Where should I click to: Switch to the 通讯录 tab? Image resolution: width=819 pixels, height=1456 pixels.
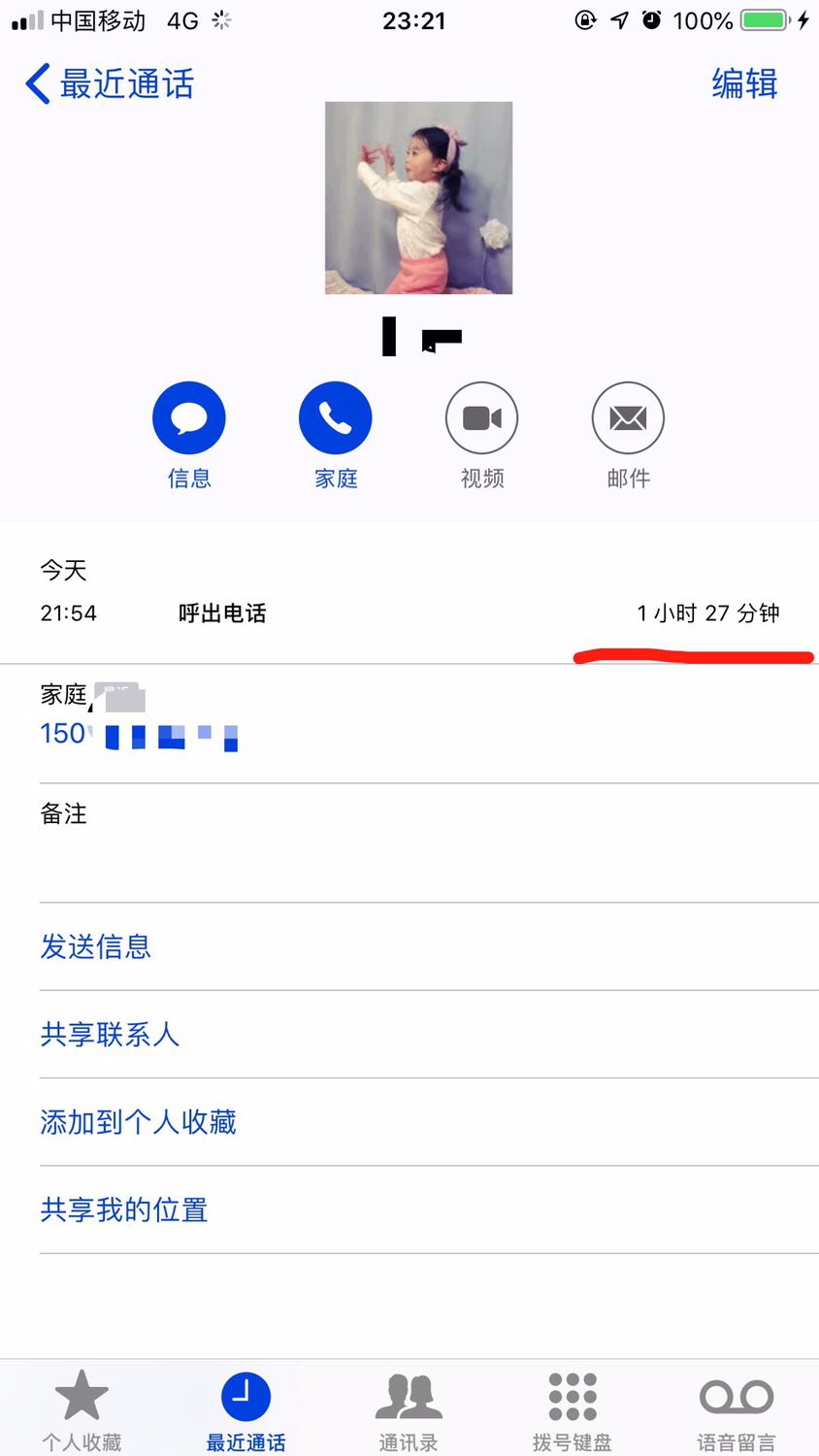(409, 1410)
